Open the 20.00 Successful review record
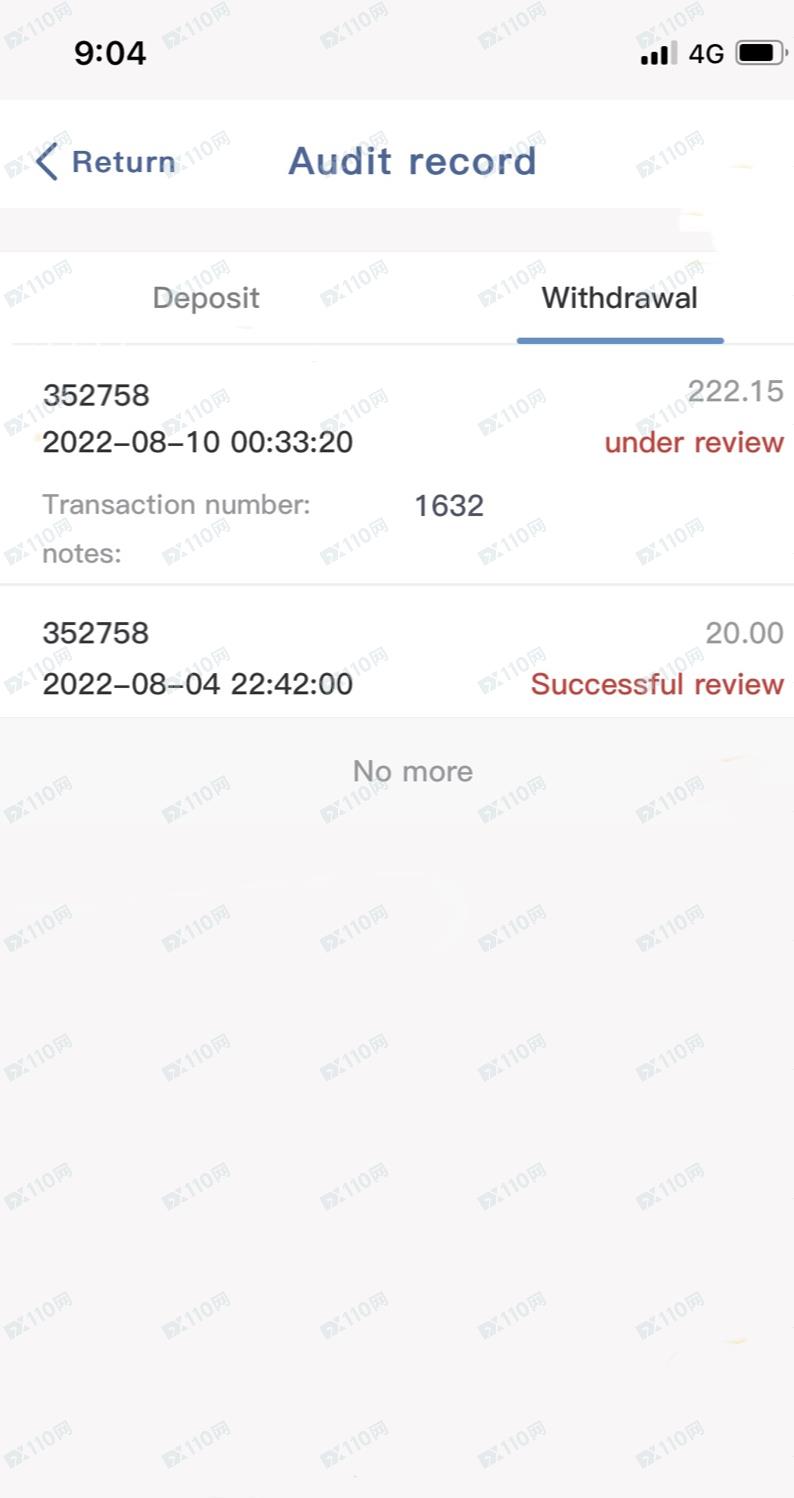Screen dimensions: 794x1498 pos(397,653)
